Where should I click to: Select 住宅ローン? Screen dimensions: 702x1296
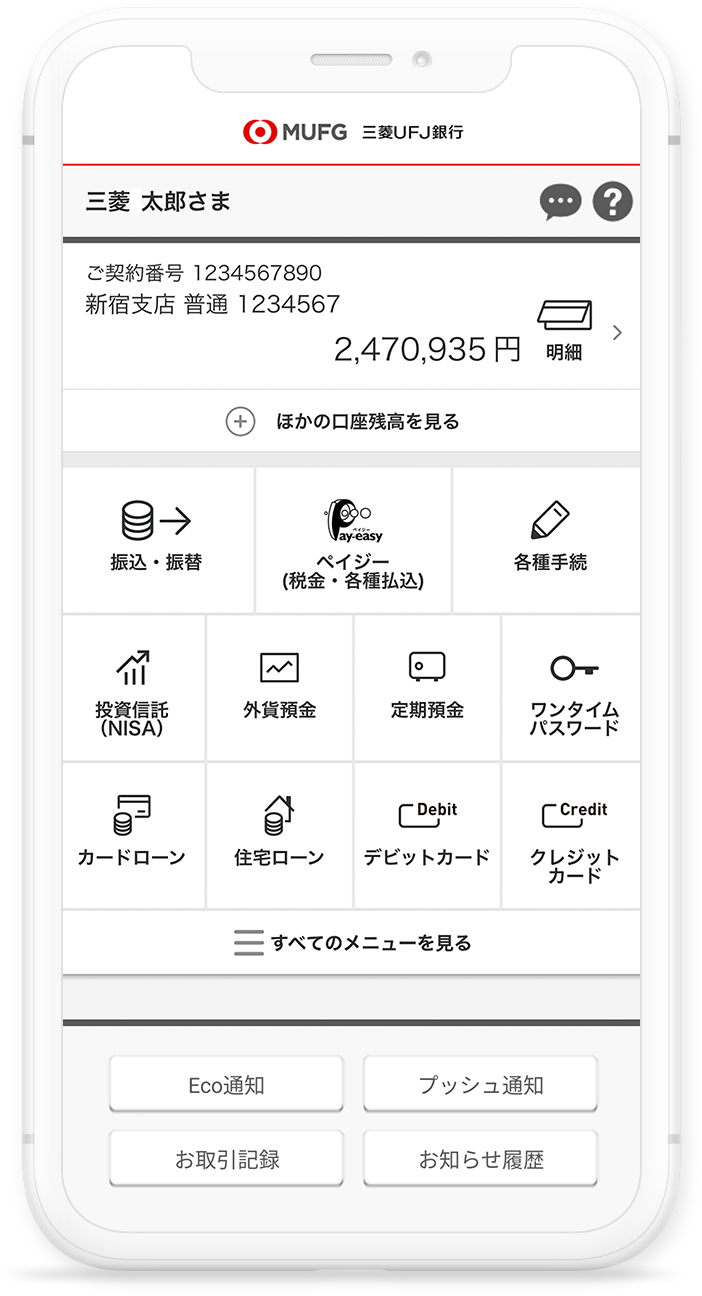point(280,835)
